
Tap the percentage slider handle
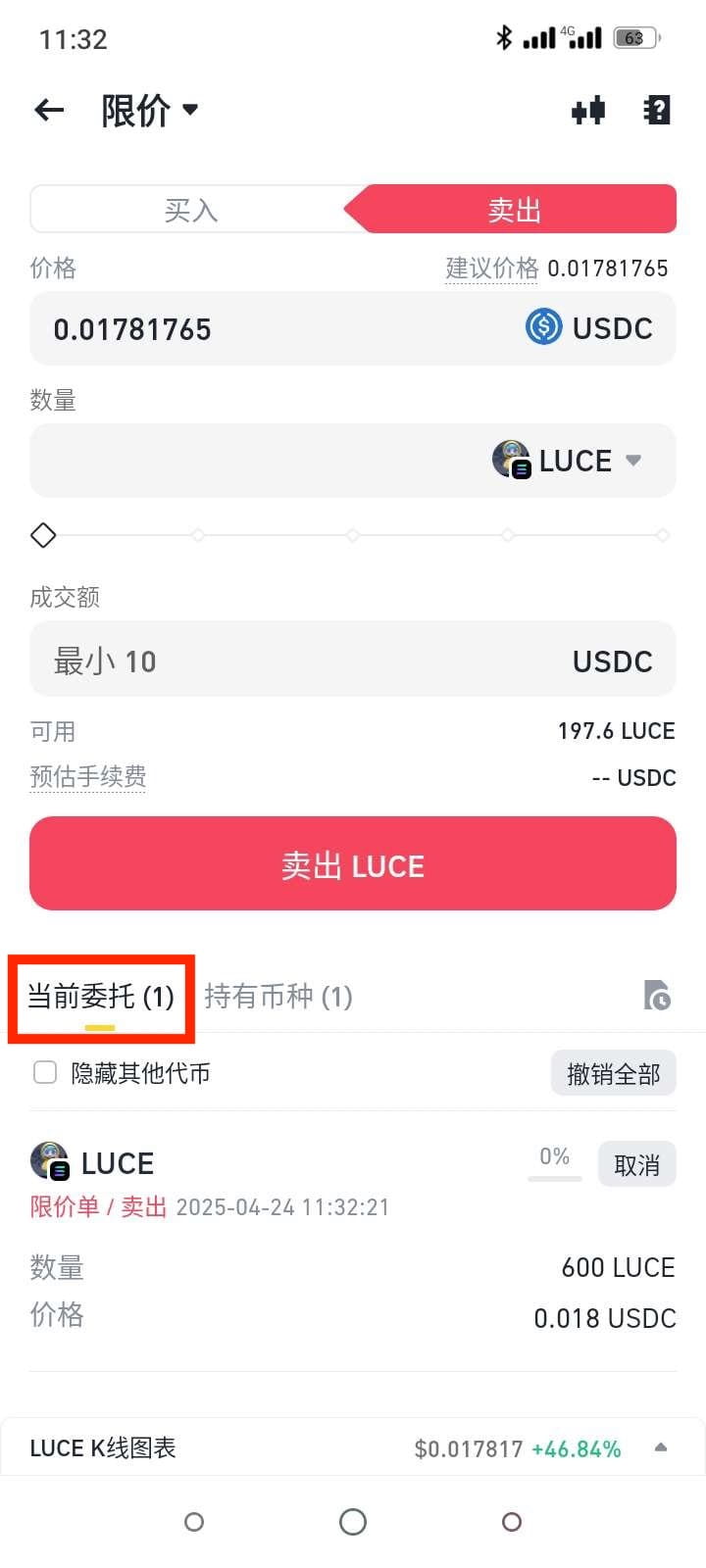coord(43,535)
